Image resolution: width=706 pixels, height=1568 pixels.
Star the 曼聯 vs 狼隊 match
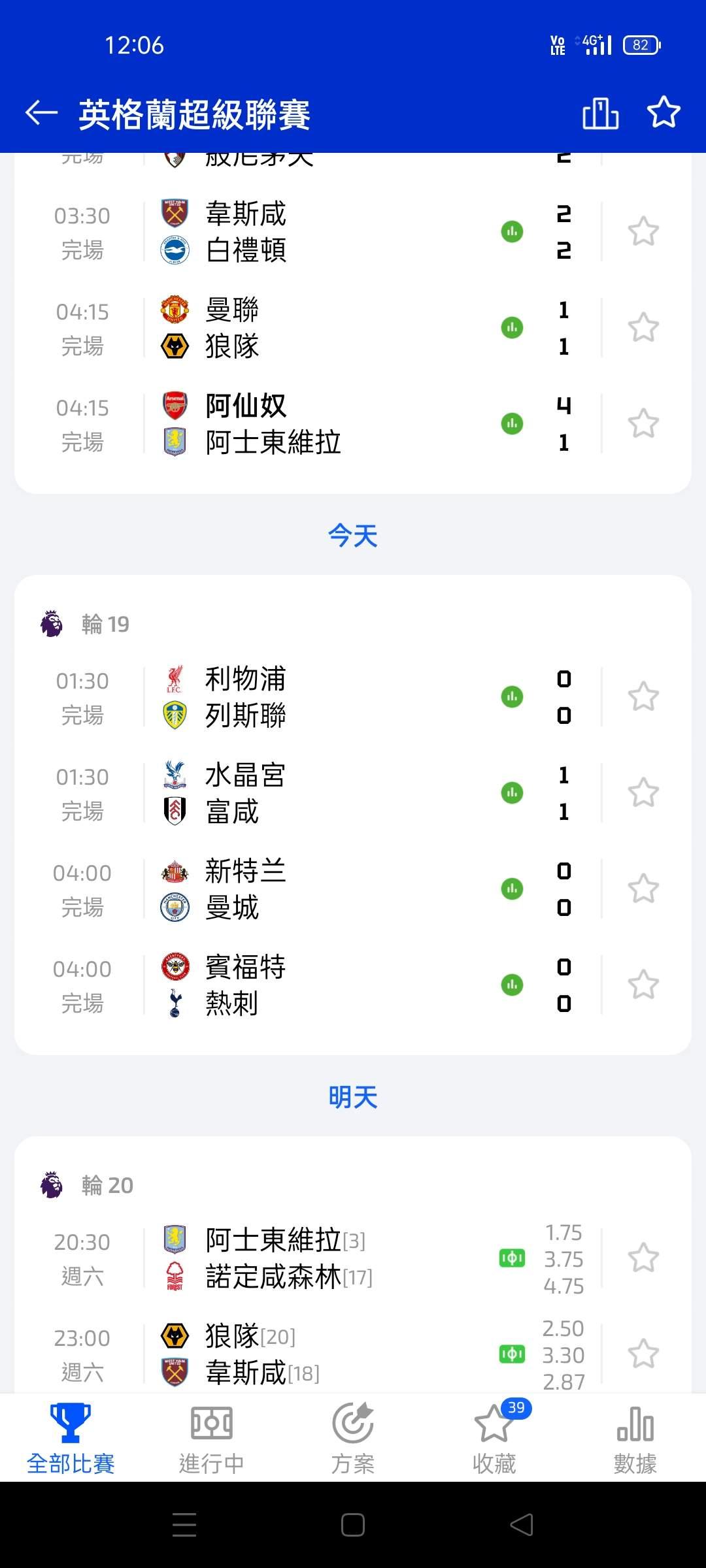(643, 327)
